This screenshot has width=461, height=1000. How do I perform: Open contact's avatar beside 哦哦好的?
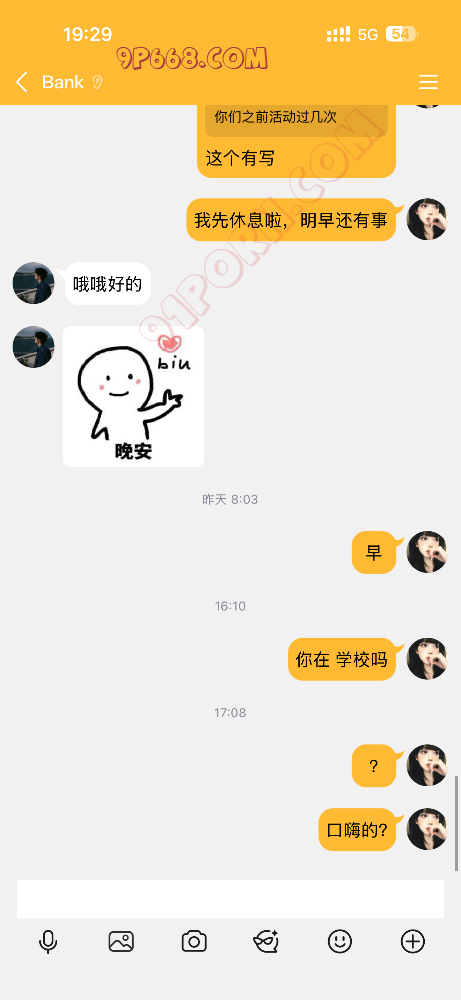pos(34,283)
